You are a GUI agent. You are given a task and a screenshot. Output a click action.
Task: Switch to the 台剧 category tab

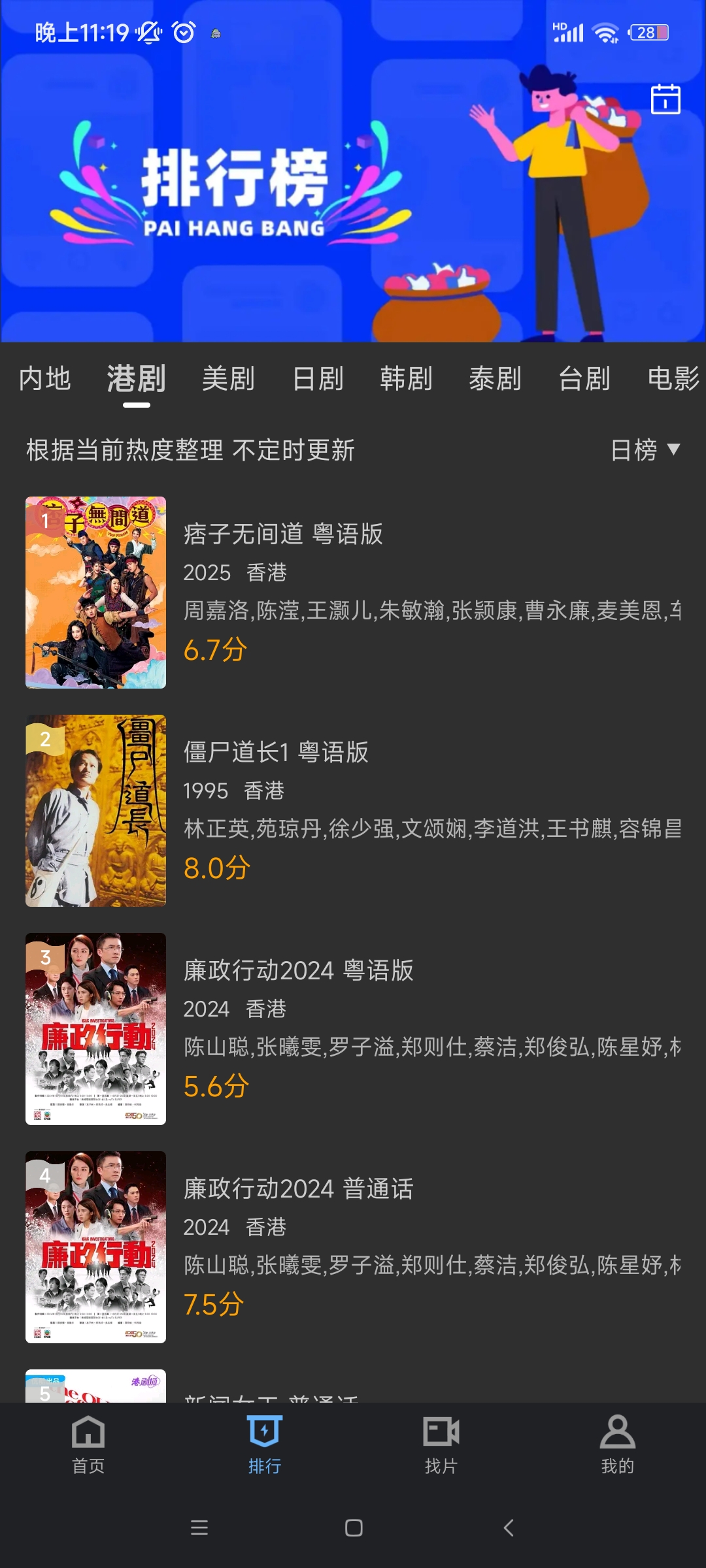point(584,379)
